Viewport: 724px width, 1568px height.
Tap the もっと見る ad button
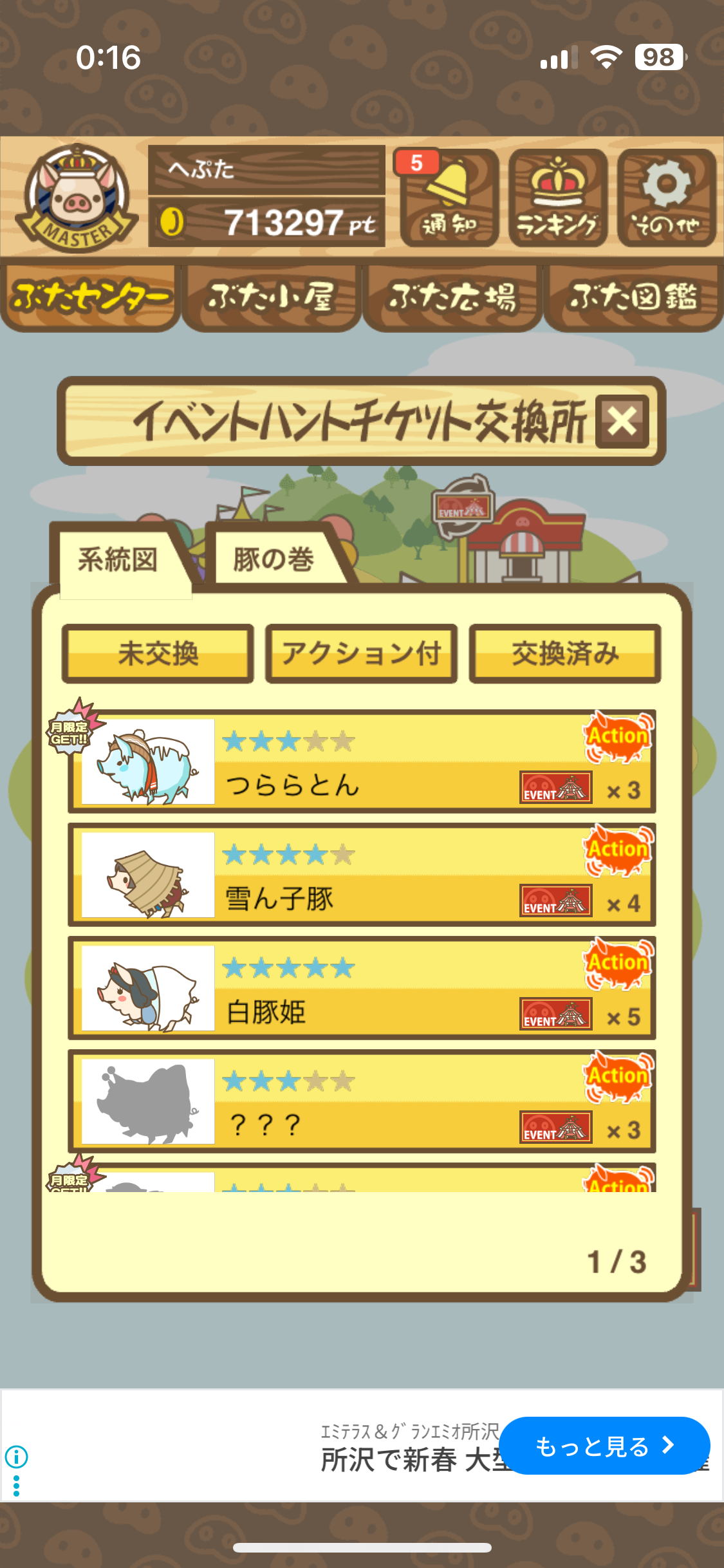(604, 1446)
